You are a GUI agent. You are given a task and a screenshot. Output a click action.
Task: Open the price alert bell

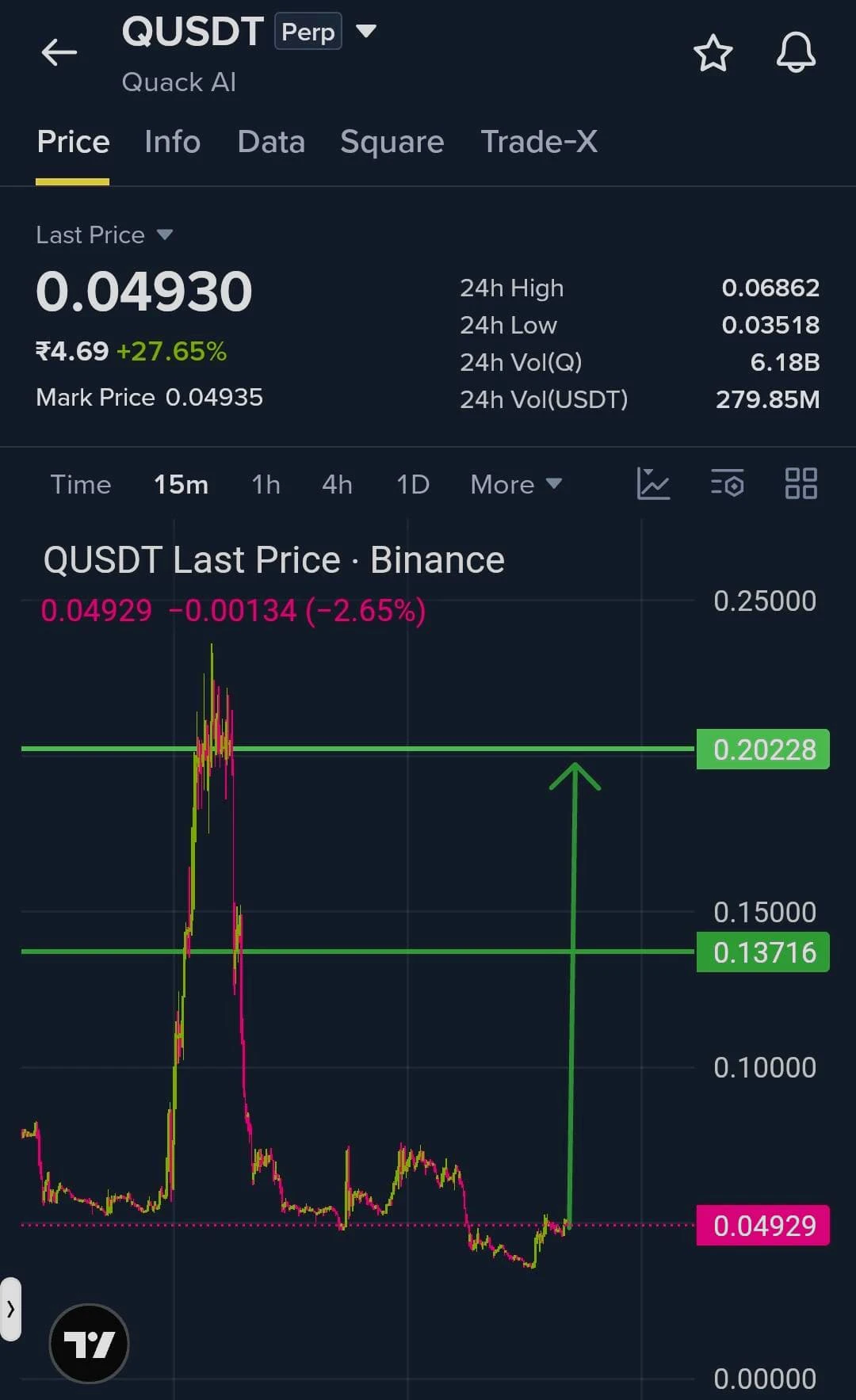click(x=796, y=53)
